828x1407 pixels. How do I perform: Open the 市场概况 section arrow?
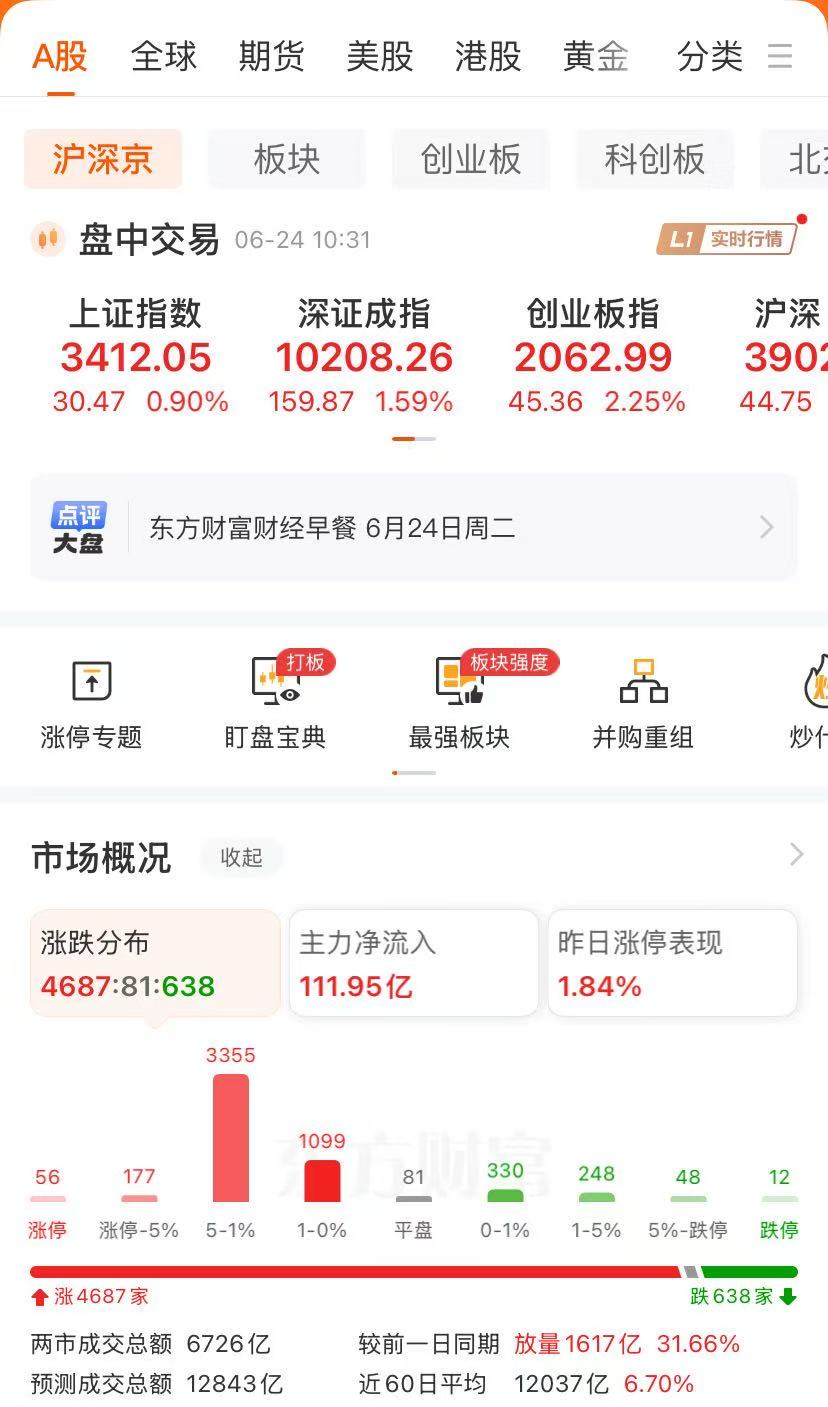[x=795, y=855]
